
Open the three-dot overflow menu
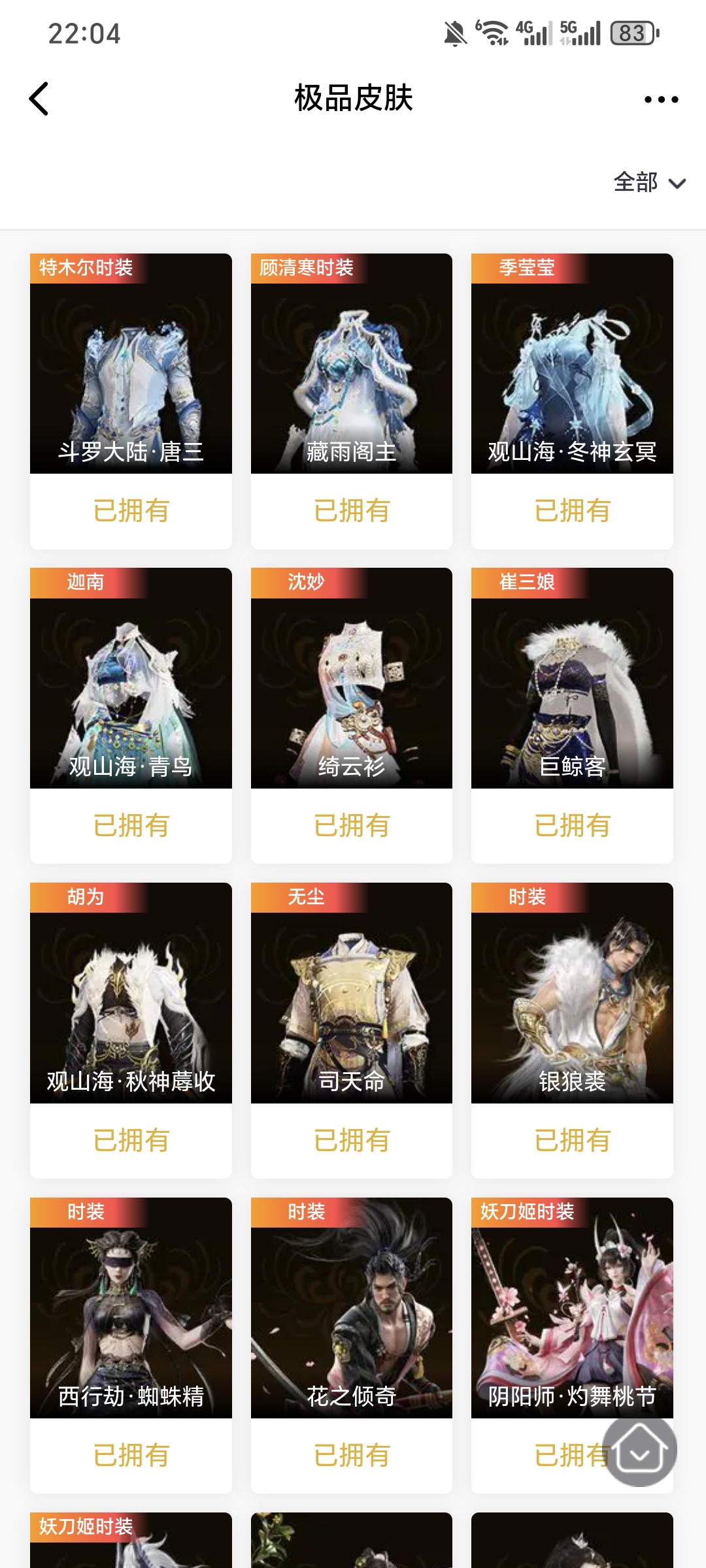661,99
